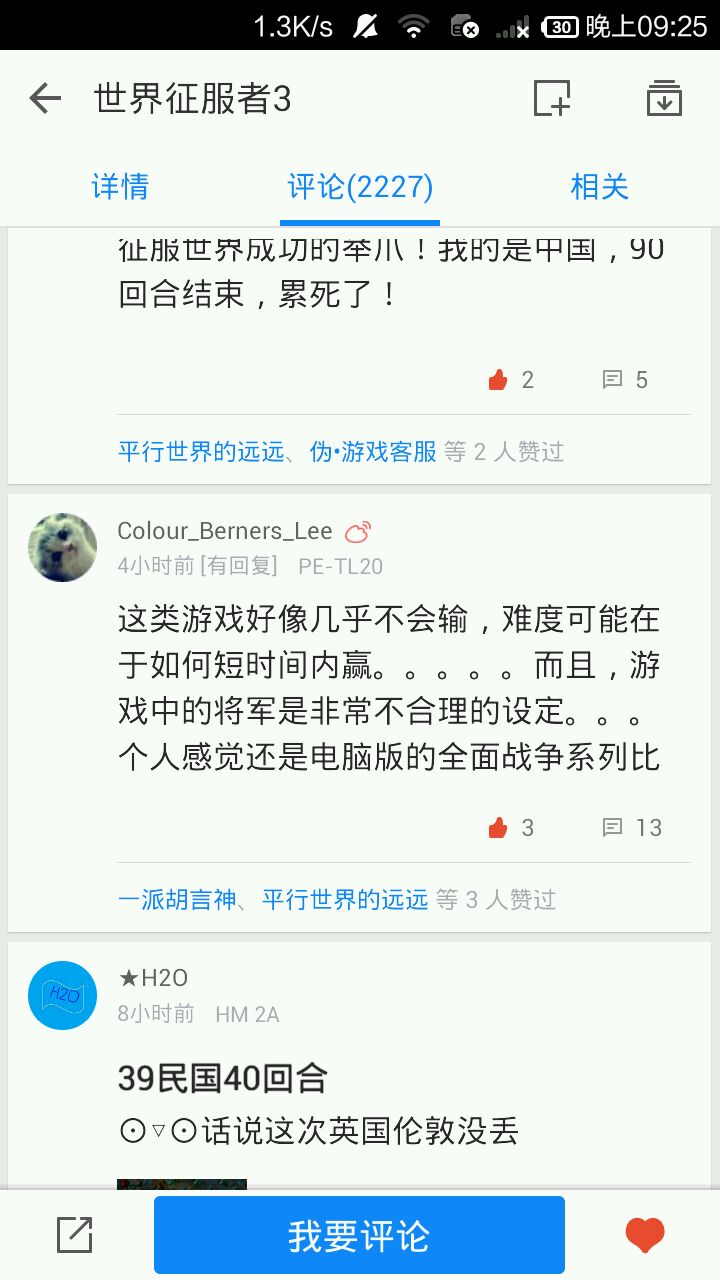This screenshot has height=1280, width=720.
Task: Open the ★H2O user avatar
Action: click(63, 995)
